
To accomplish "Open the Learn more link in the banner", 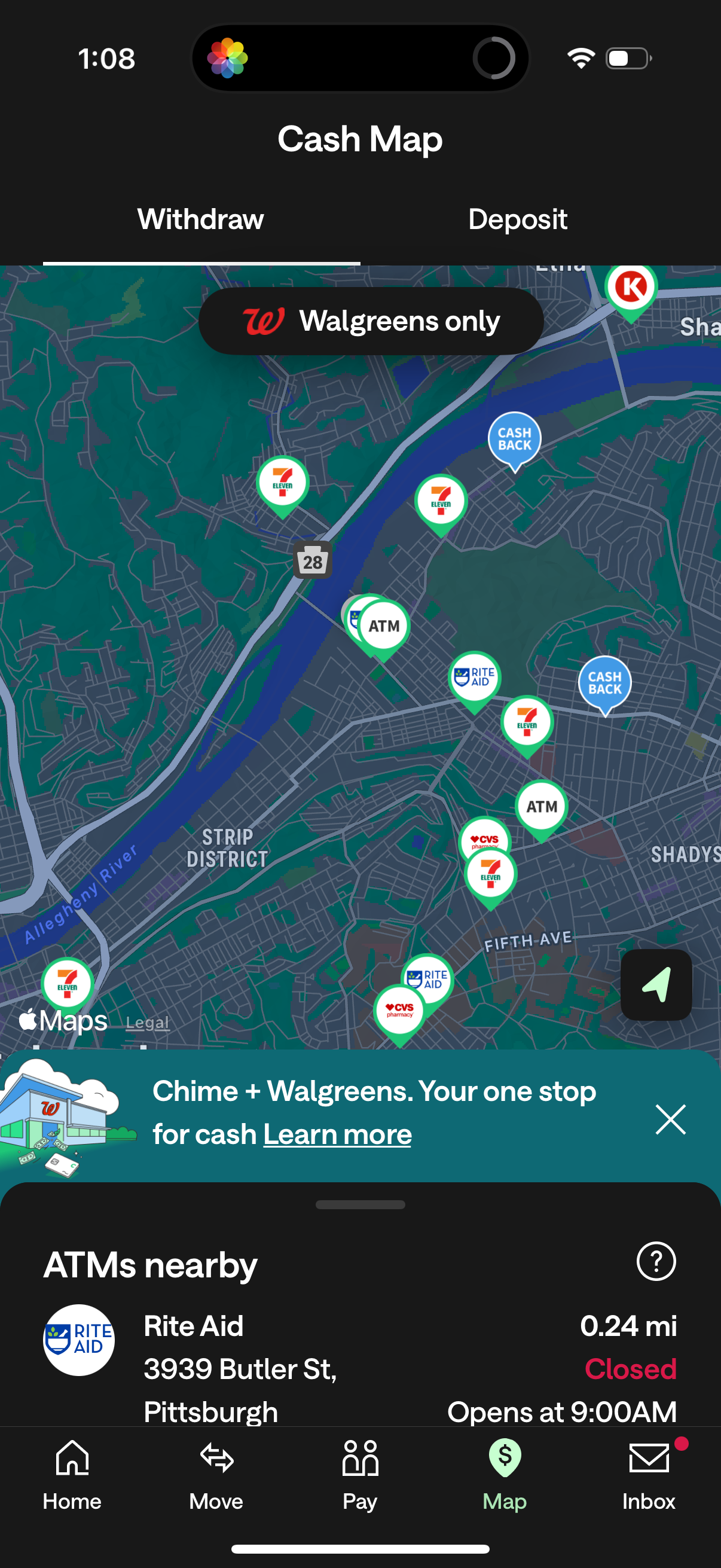I will (337, 1134).
